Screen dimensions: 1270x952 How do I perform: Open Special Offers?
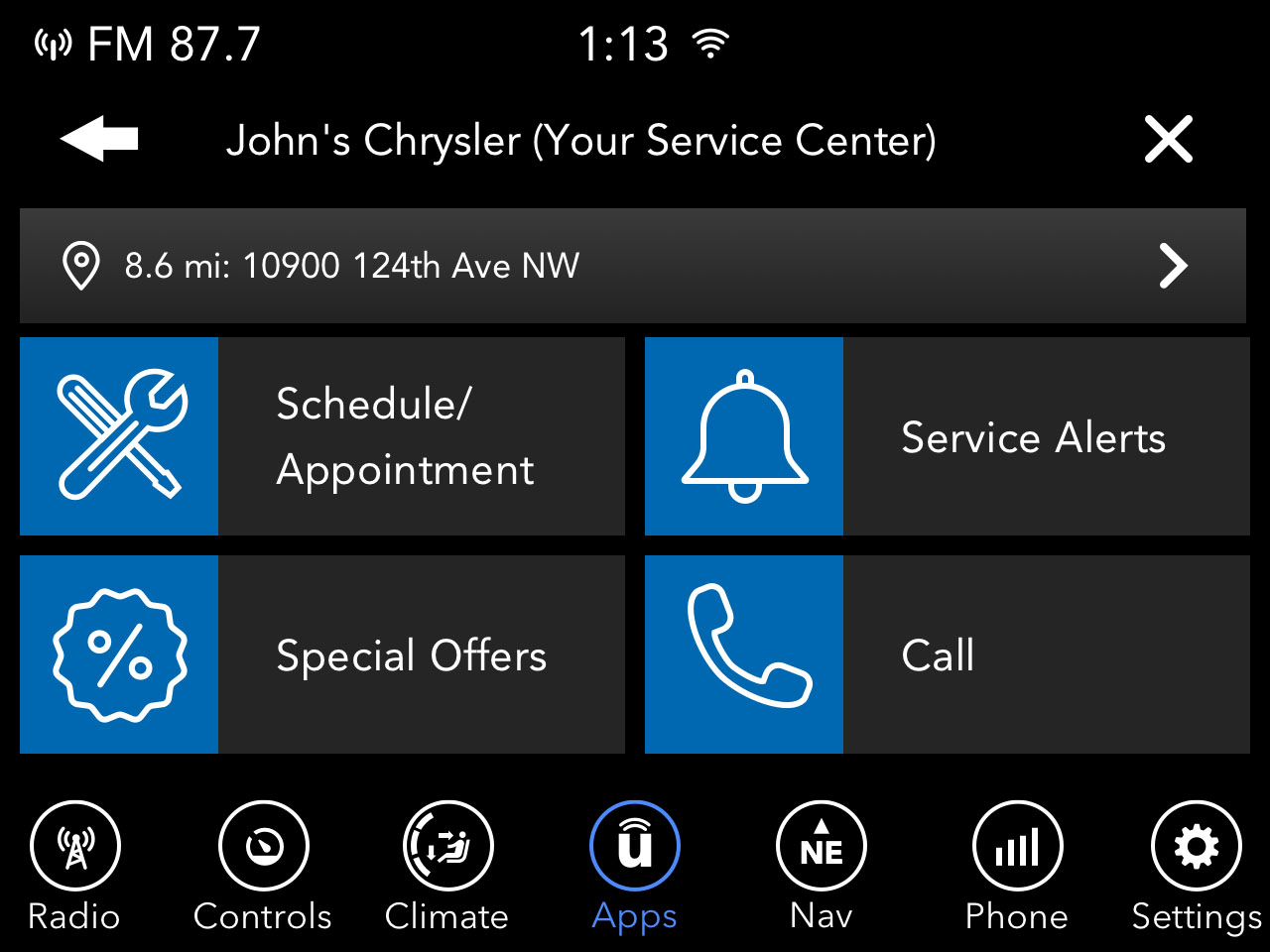point(322,654)
